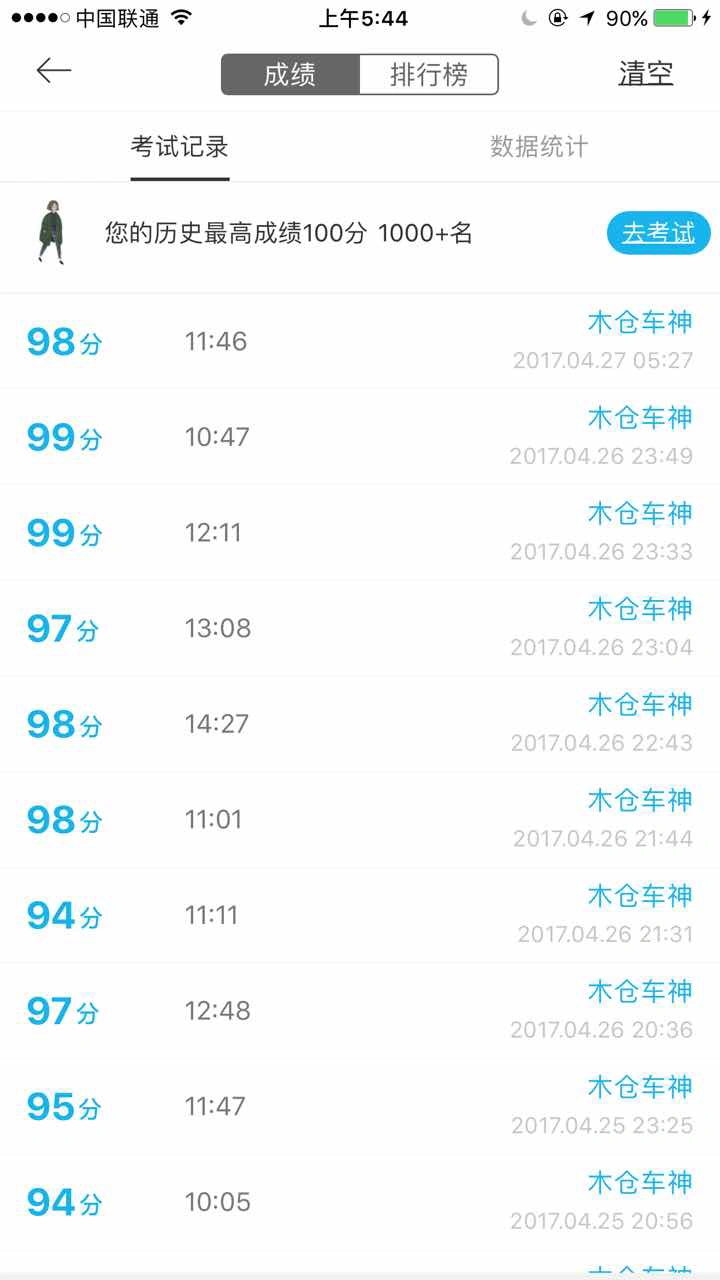Tap the 去考试 button

(658, 234)
